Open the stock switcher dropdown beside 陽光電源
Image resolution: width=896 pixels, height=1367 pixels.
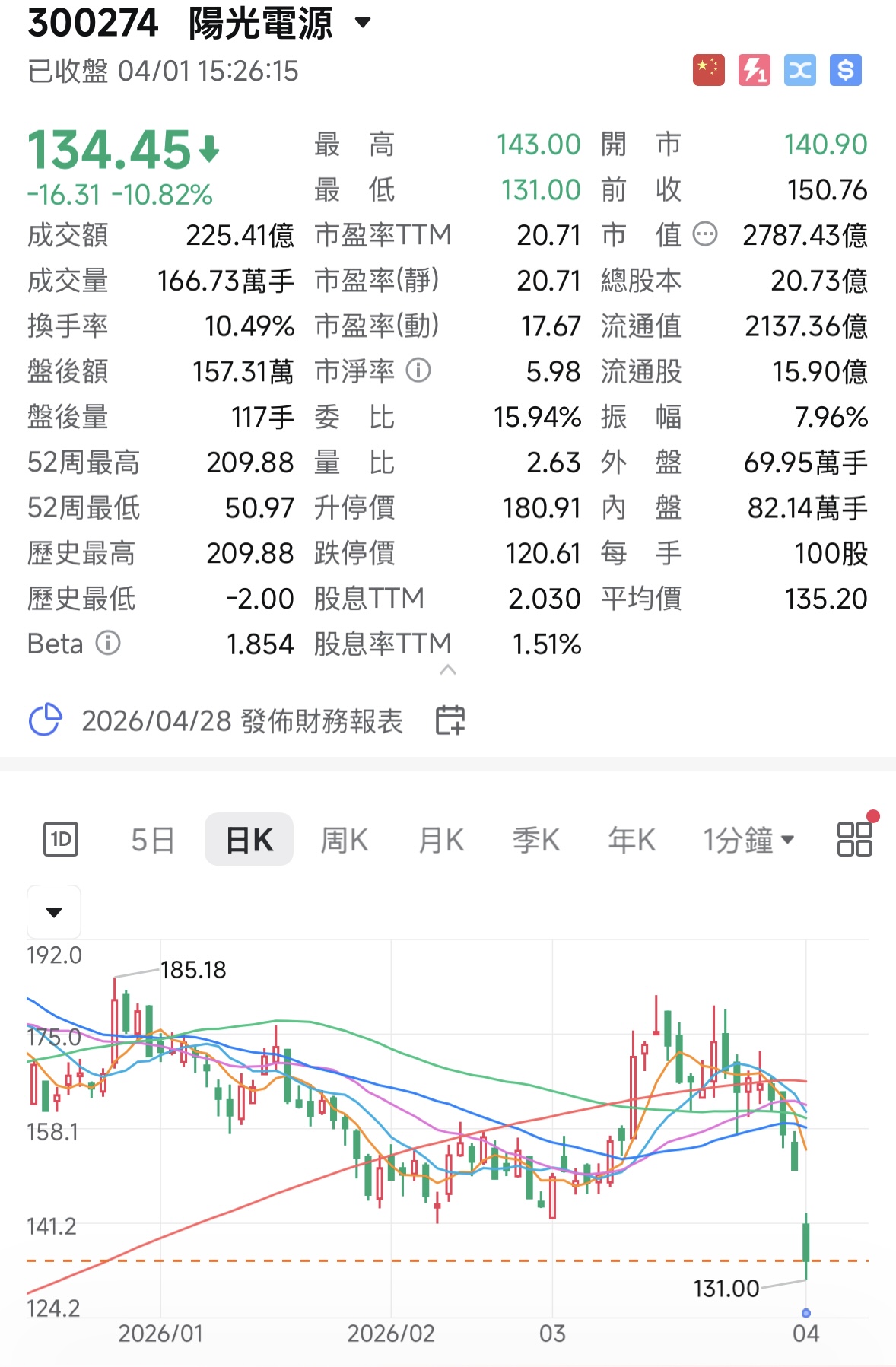click(364, 23)
